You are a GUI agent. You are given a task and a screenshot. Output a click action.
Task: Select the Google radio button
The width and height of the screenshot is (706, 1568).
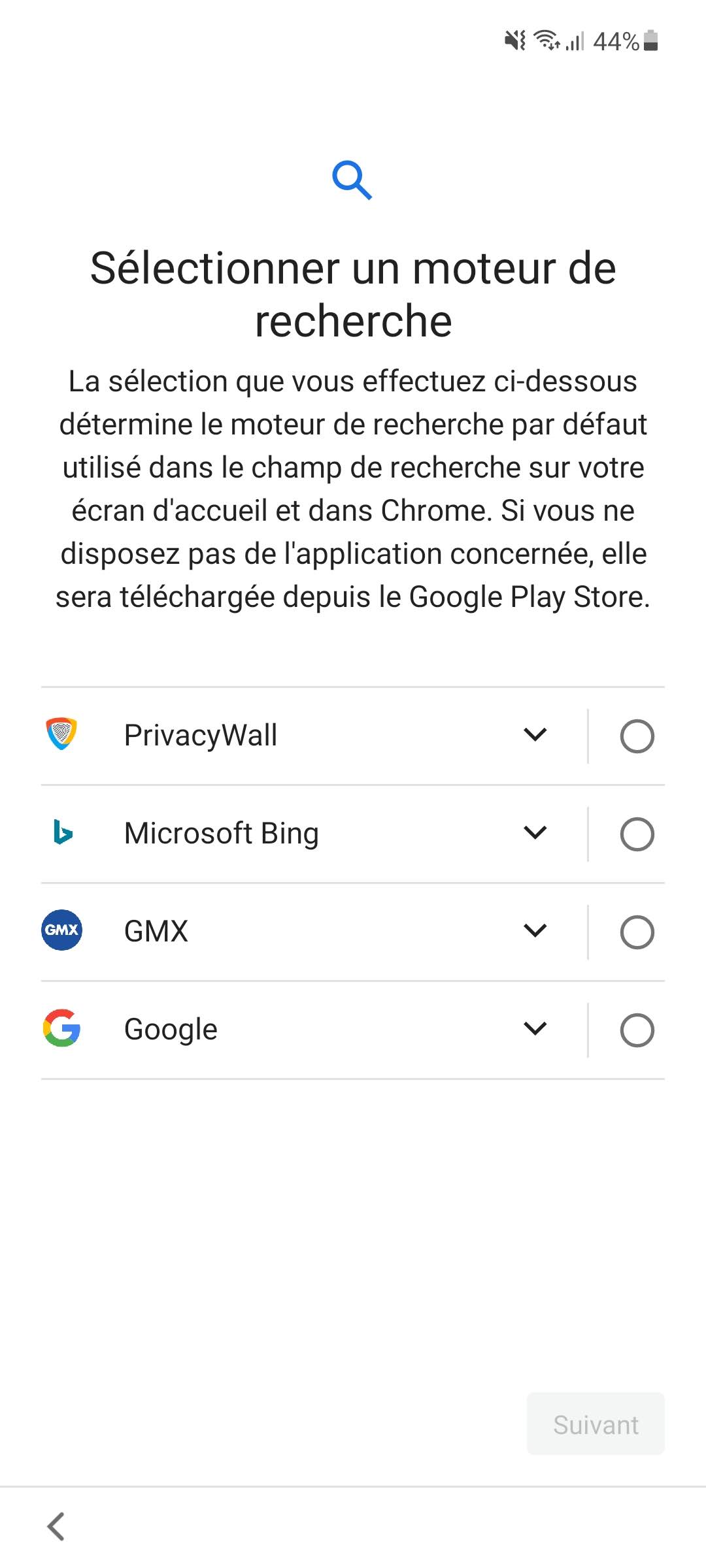[637, 1030]
